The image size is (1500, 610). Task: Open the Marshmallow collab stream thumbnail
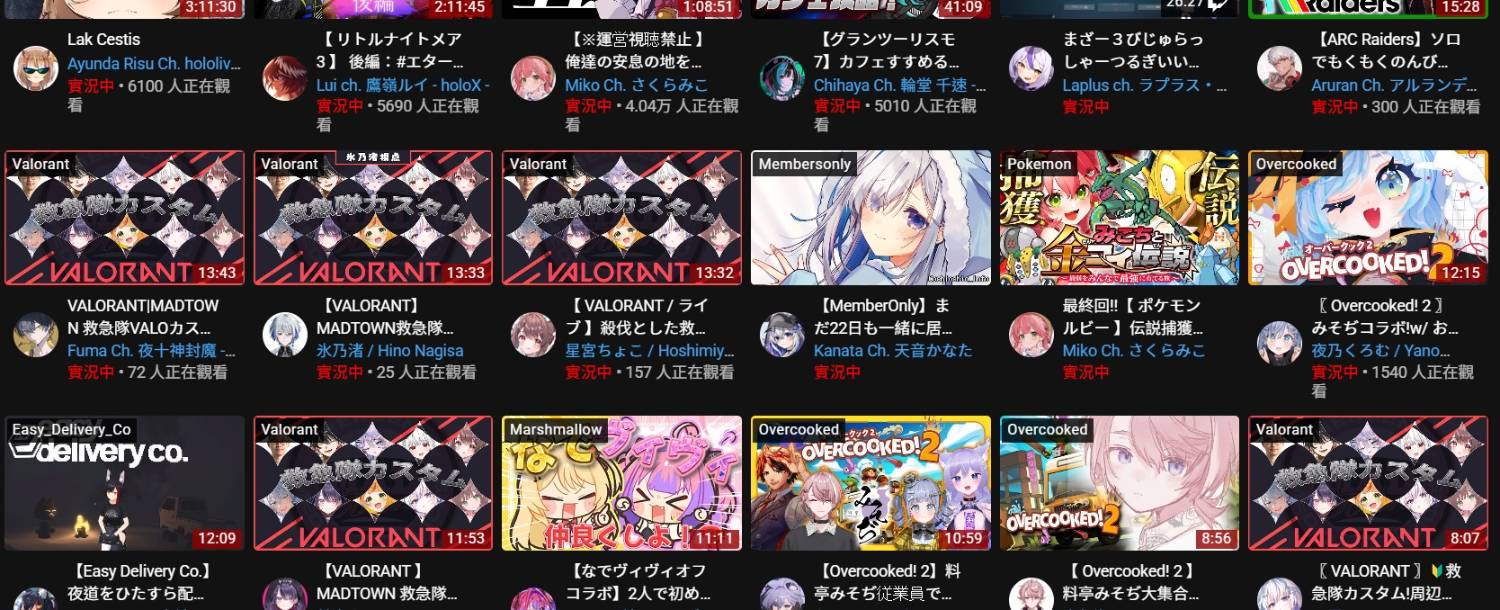[622, 483]
